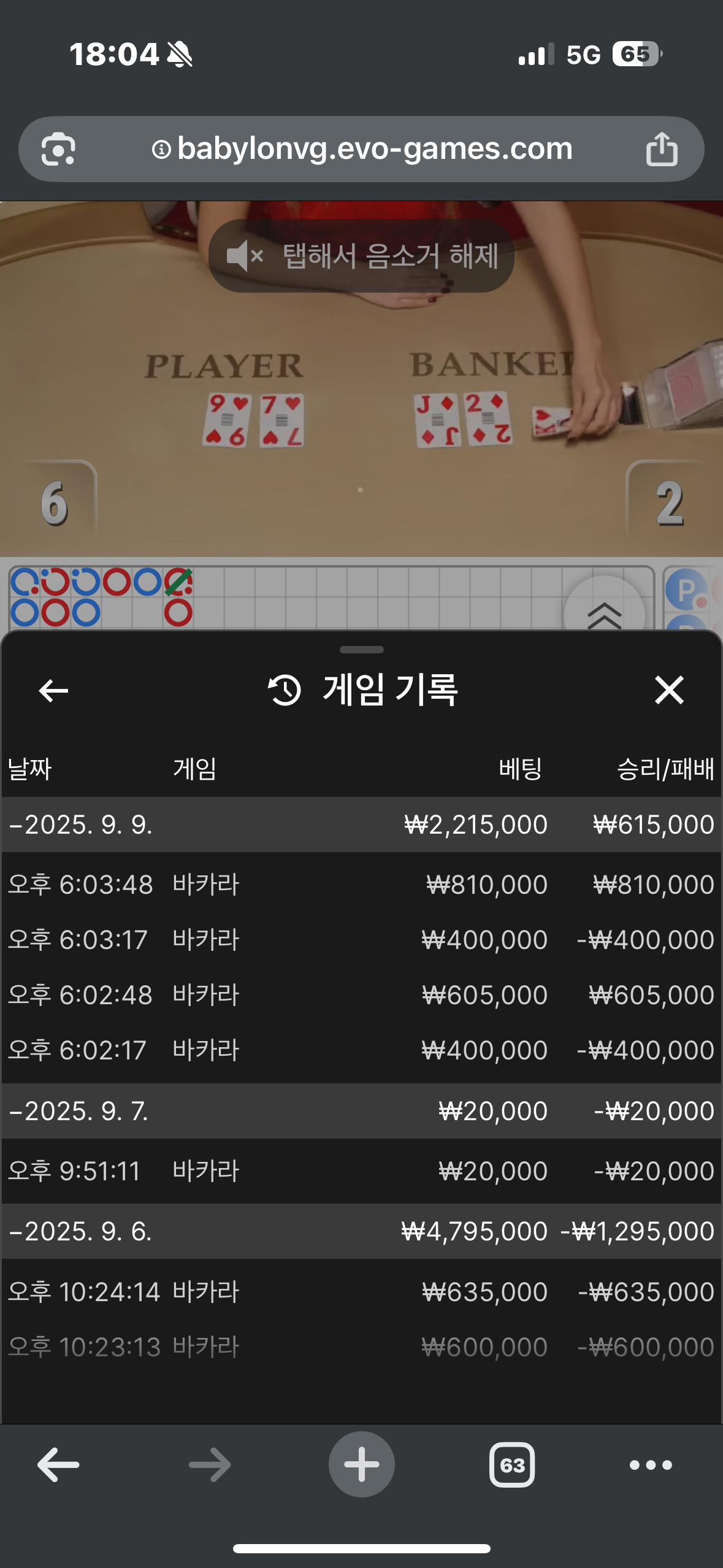Open the 오후 6:02:17 baccarat round
The height and width of the screenshot is (1568, 723).
coord(361,1050)
